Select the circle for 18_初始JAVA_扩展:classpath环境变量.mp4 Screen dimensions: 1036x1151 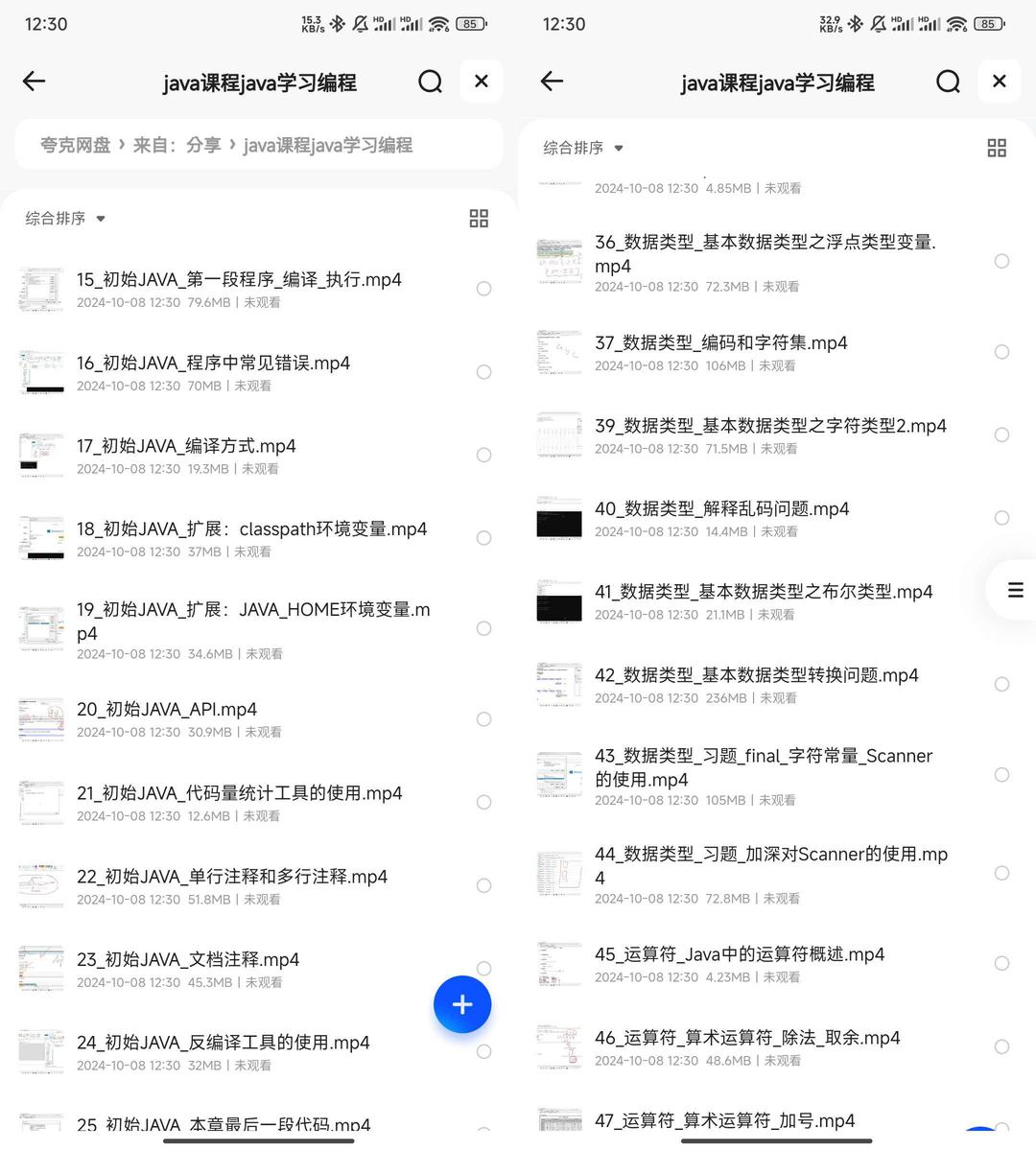tap(483, 538)
